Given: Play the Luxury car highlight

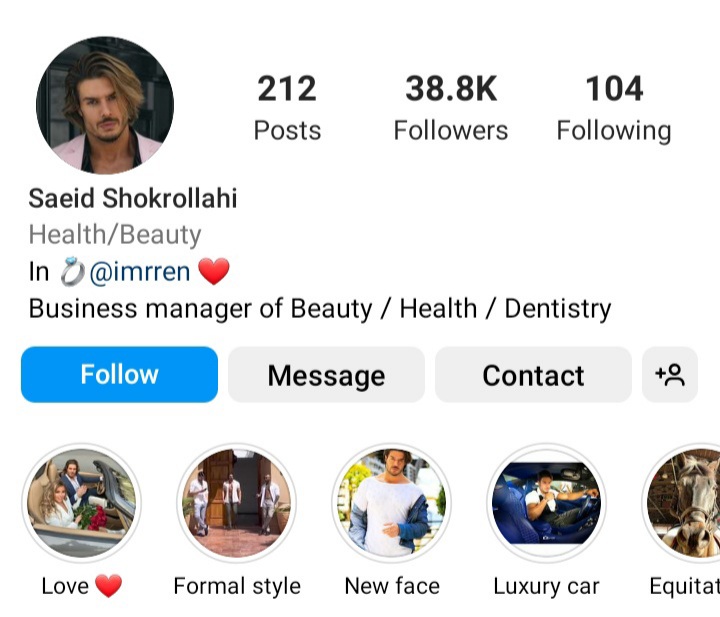Looking at the screenshot, I should point(546,503).
